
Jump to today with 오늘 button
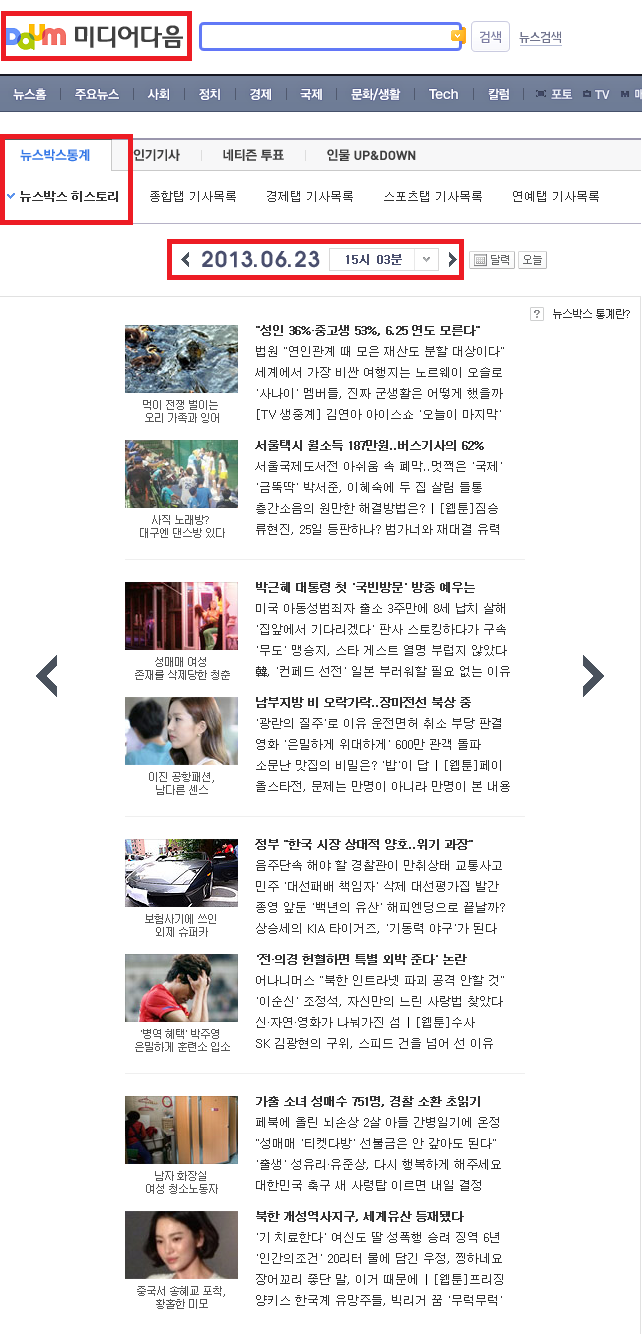pyautogui.click(x=532, y=260)
